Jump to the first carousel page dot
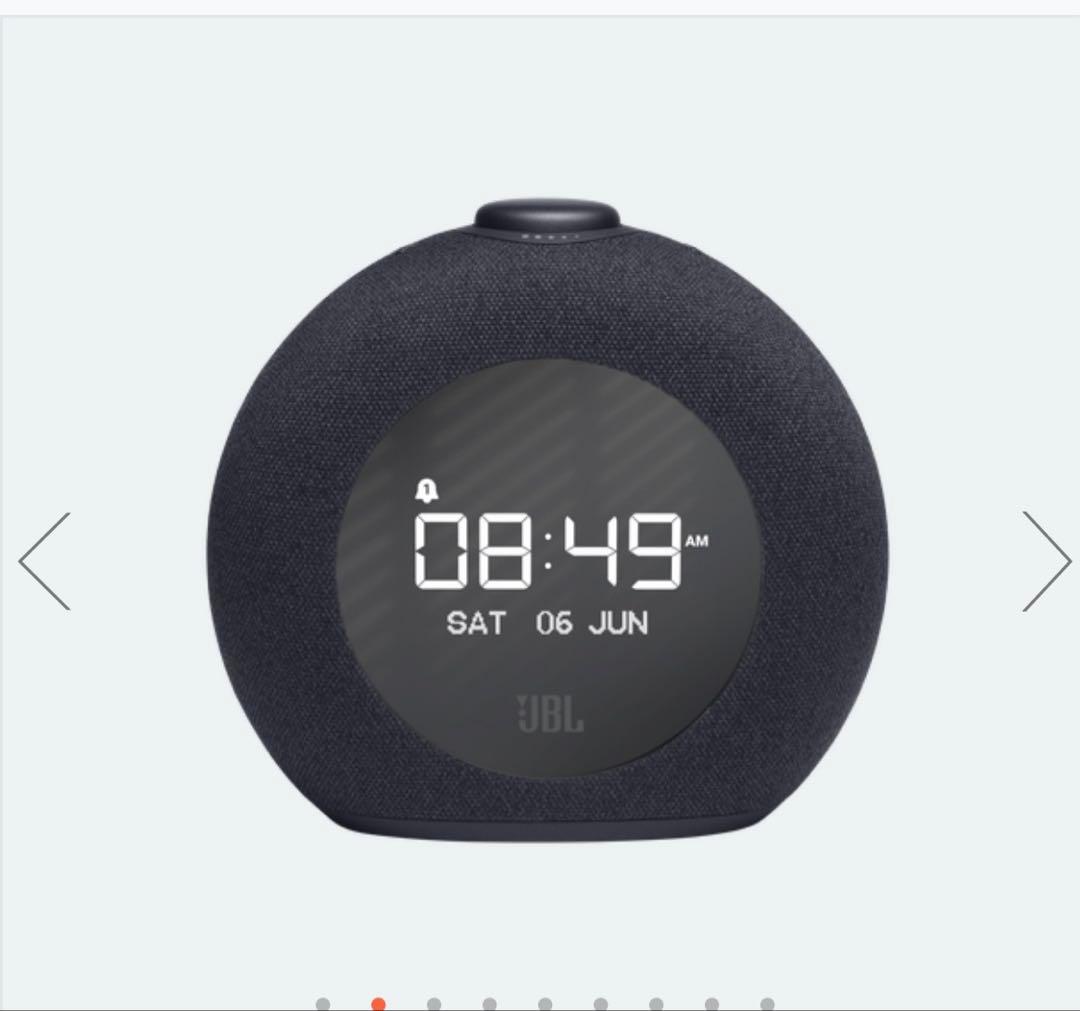Viewport: 1080px width, 1011px height. 323,1003
